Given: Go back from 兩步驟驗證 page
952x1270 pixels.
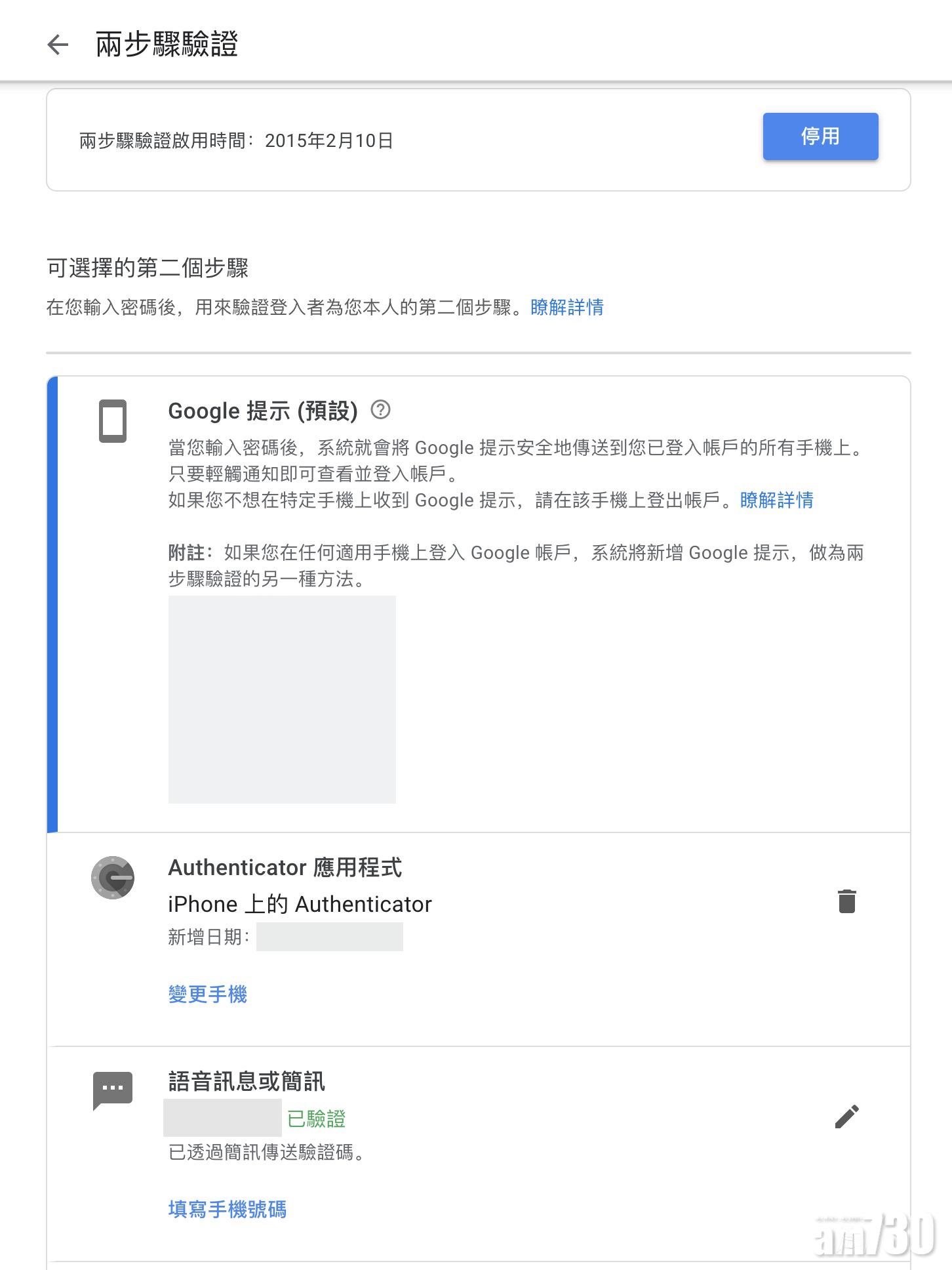Looking at the screenshot, I should tap(58, 45).
